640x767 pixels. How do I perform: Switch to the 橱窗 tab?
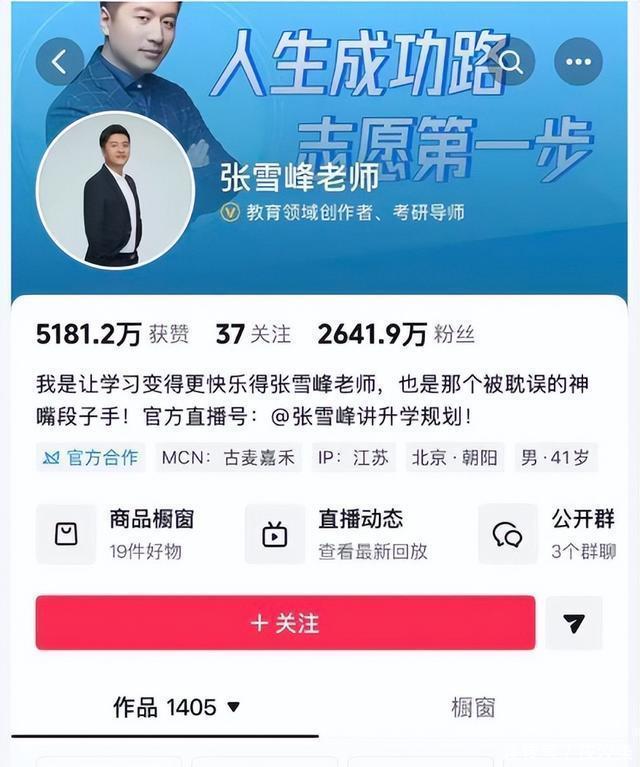(x=473, y=707)
